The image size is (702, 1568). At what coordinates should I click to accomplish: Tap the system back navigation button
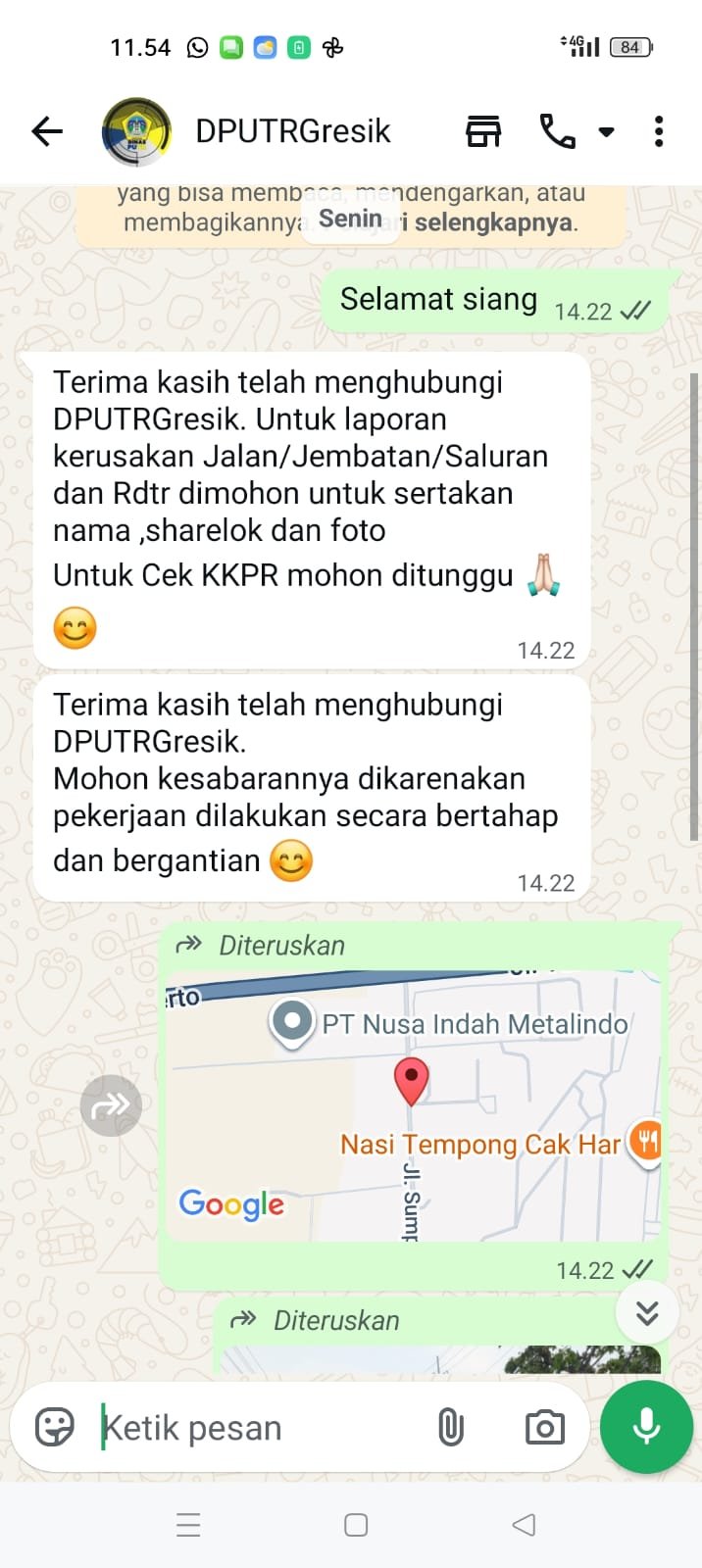point(524,1525)
